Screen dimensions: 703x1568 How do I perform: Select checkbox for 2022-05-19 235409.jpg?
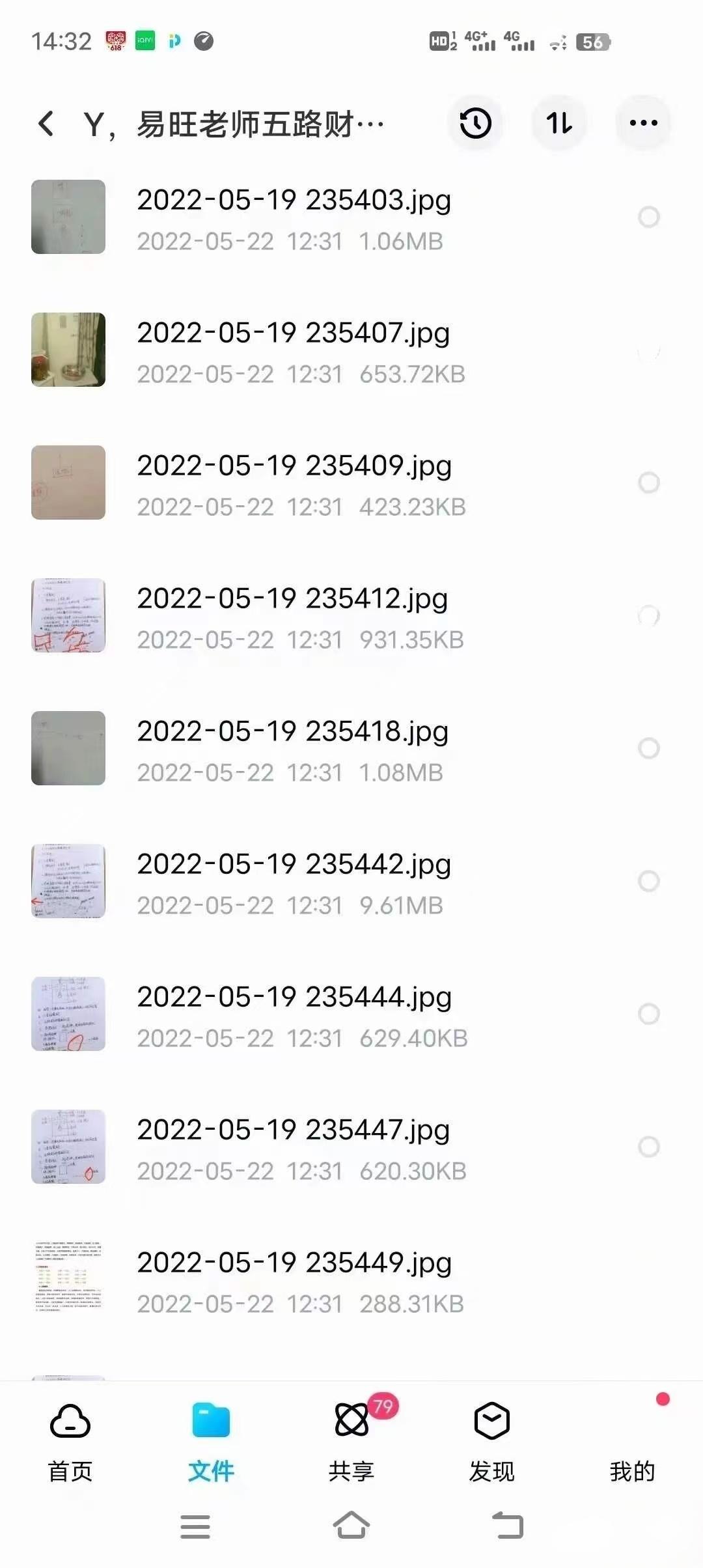click(648, 483)
